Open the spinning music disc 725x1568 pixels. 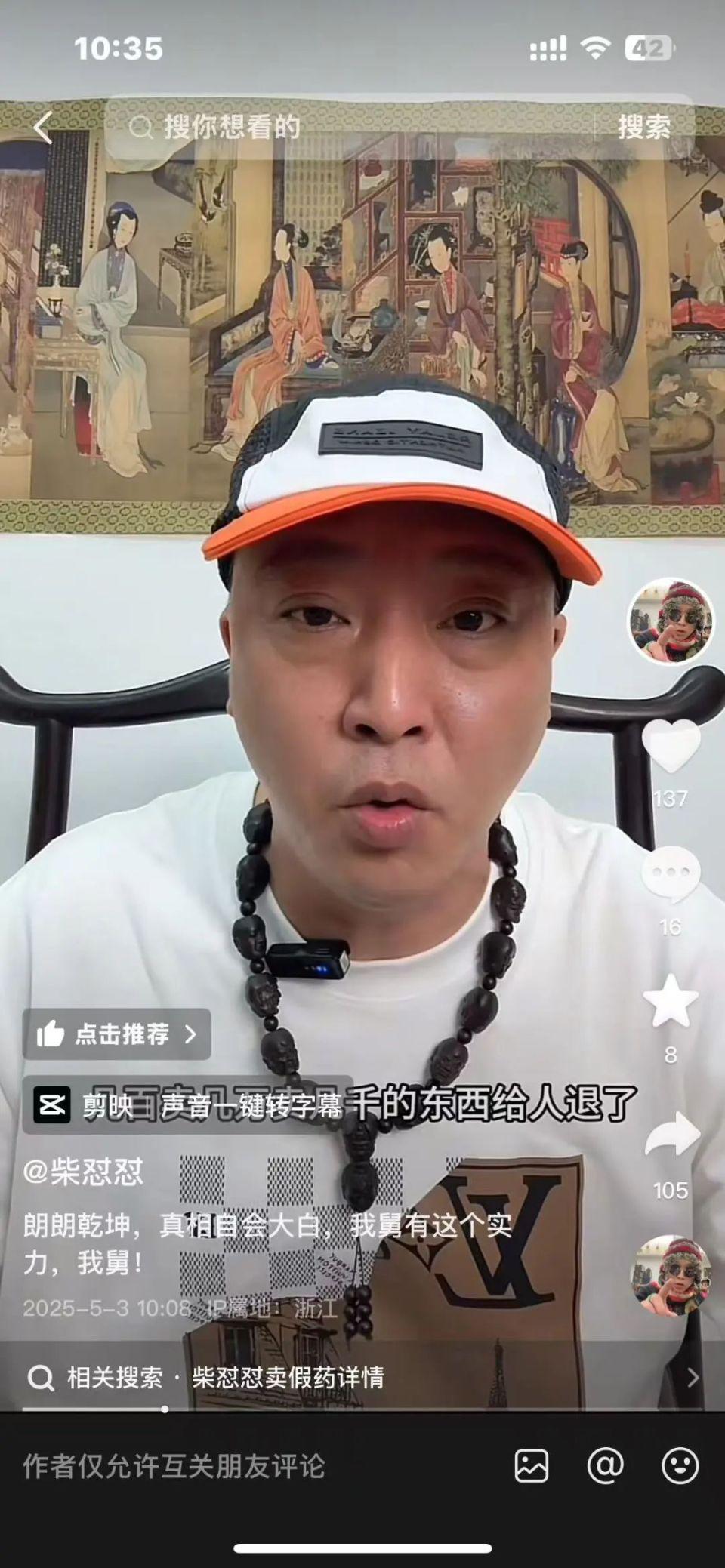click(x=671, y=1276)
